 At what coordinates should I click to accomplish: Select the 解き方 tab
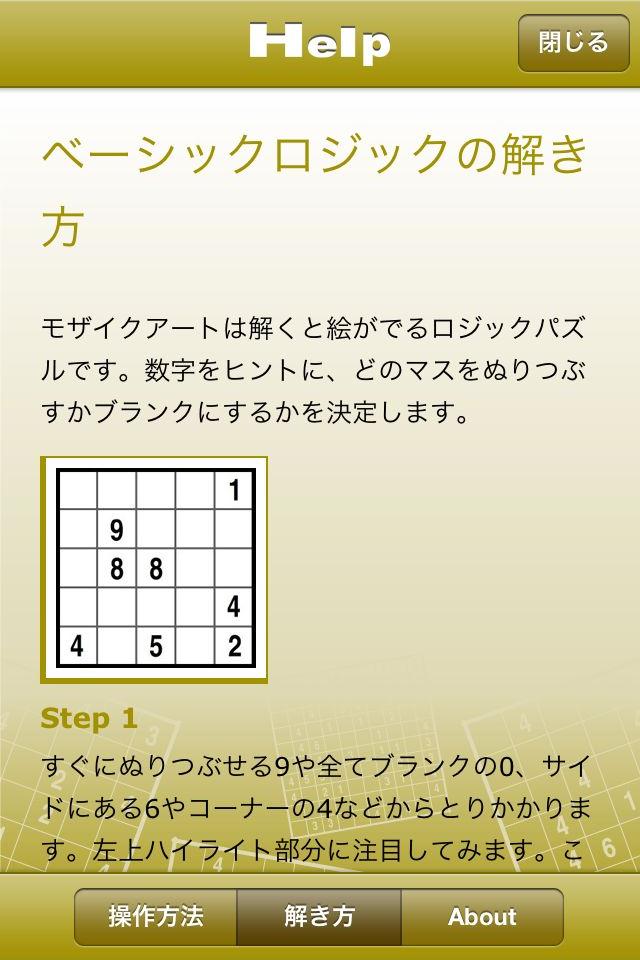coord(319,916)
